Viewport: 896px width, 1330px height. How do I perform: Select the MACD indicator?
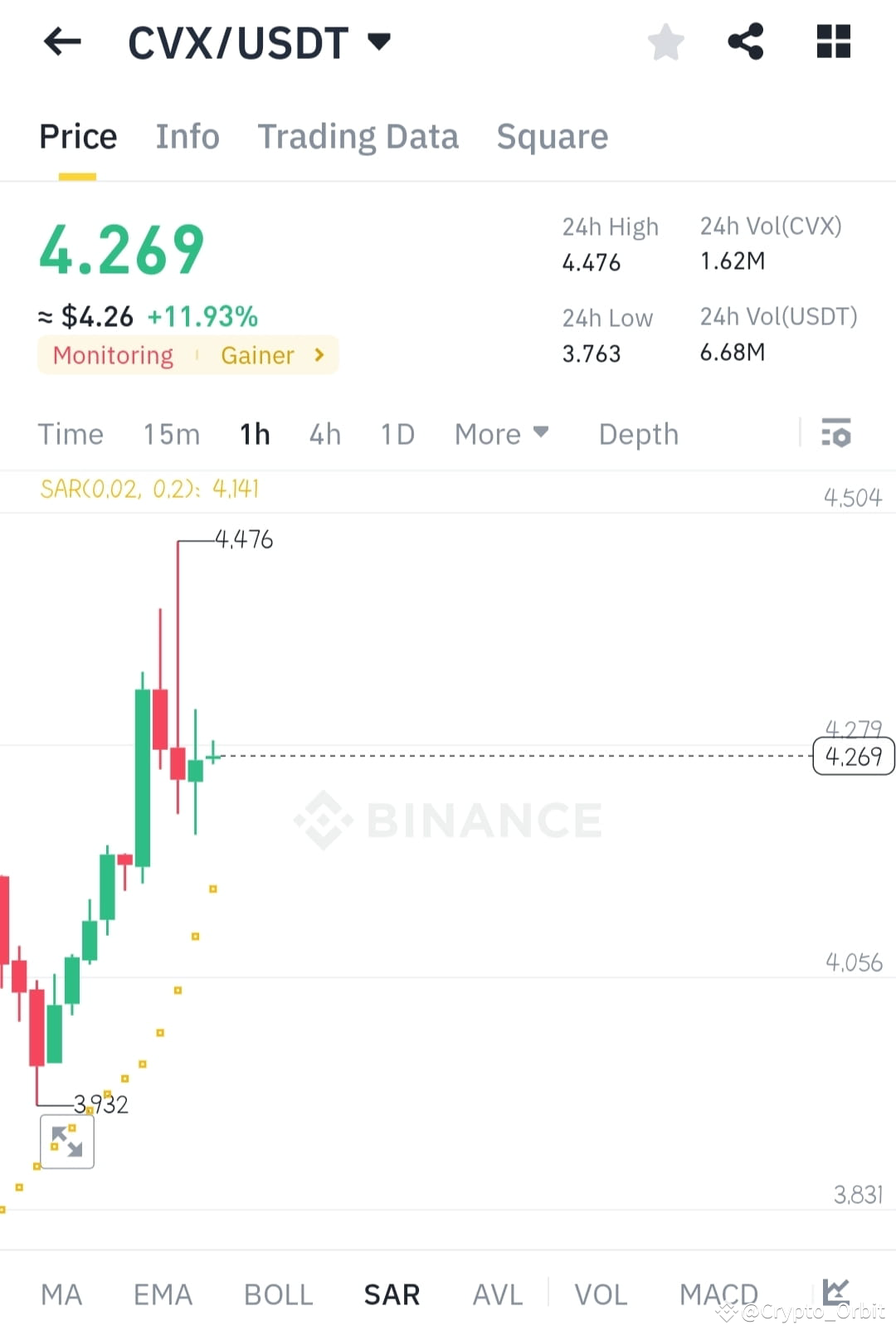[718, 1293]
